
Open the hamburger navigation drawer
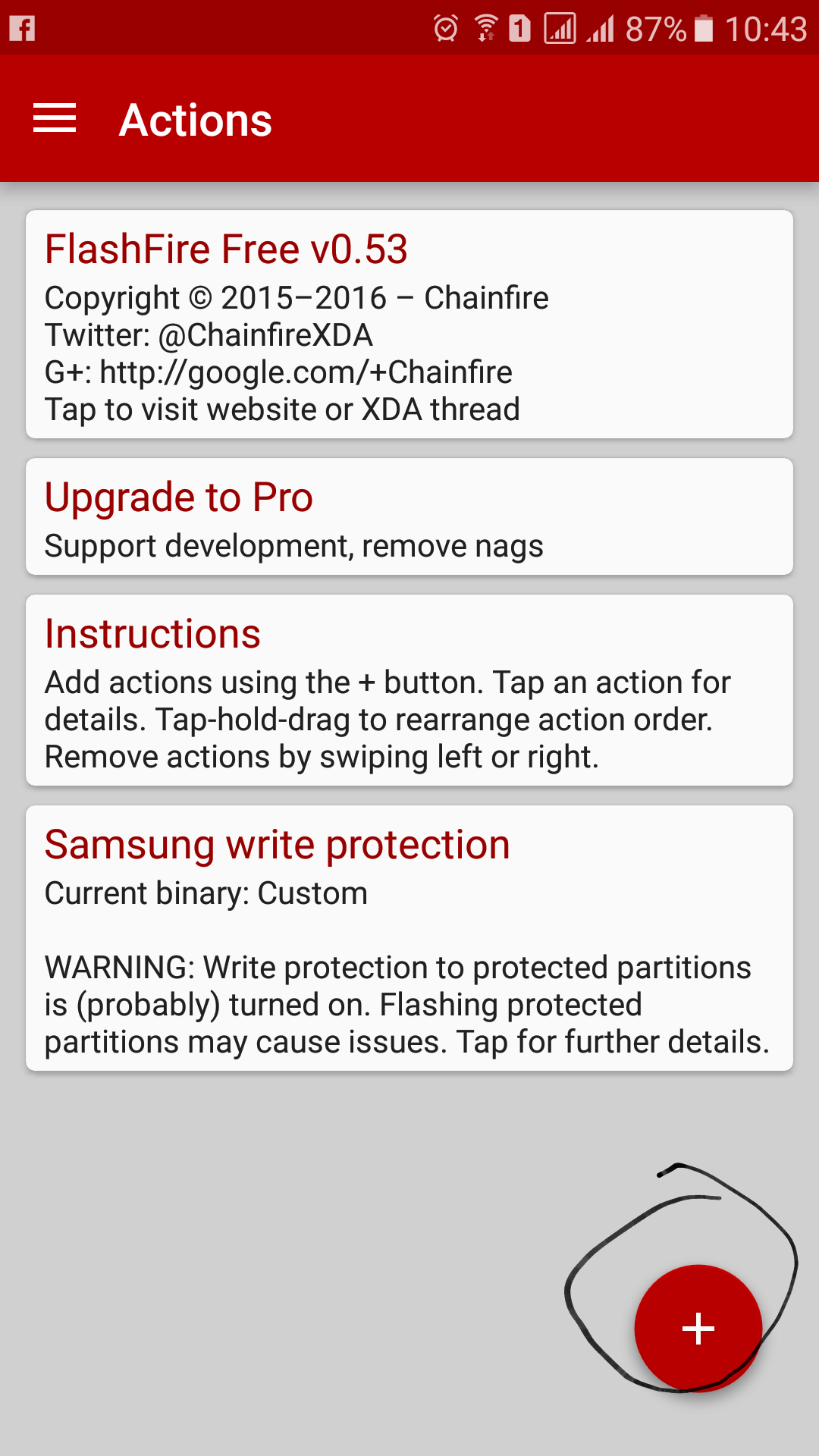point(55,118)
